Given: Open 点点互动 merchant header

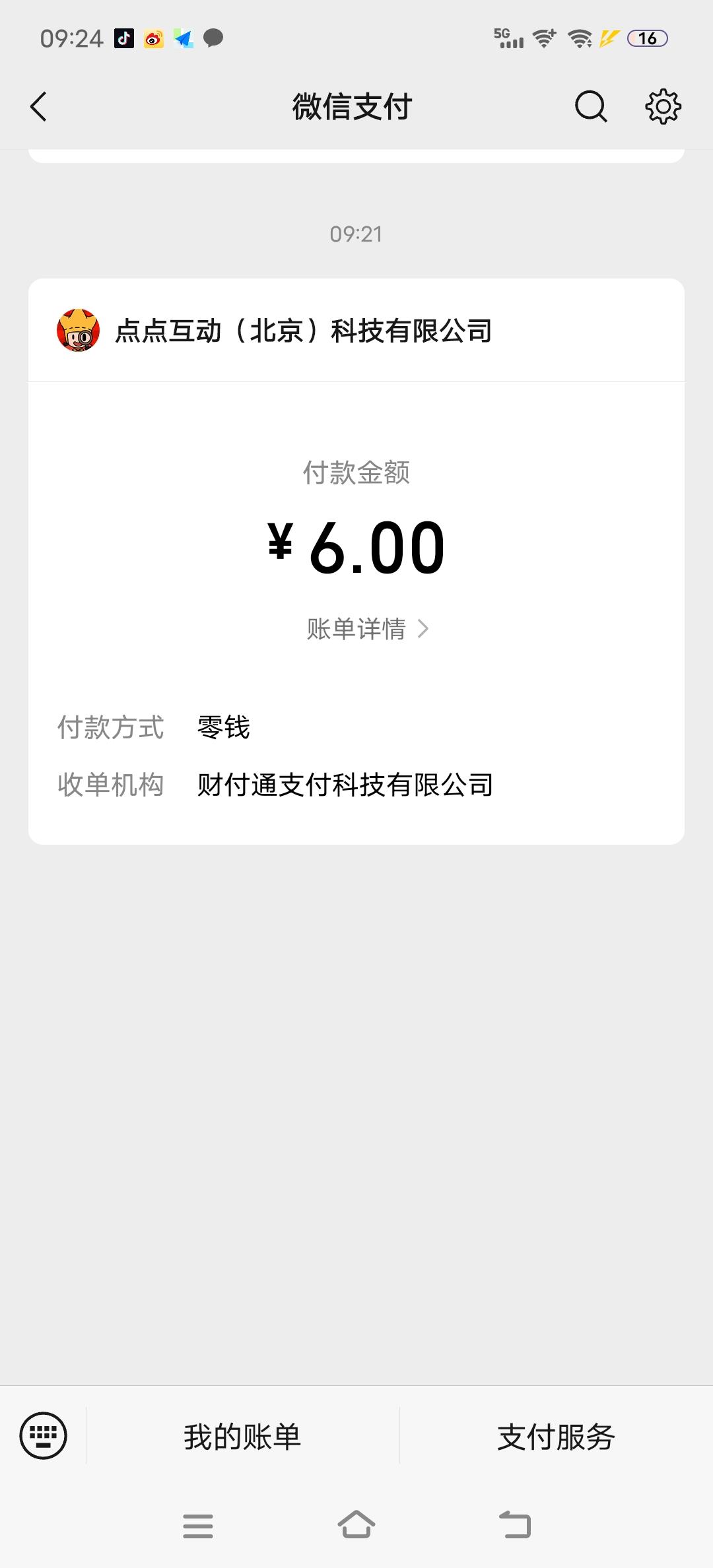Looking at the screenshot, I should pos(304,331).
